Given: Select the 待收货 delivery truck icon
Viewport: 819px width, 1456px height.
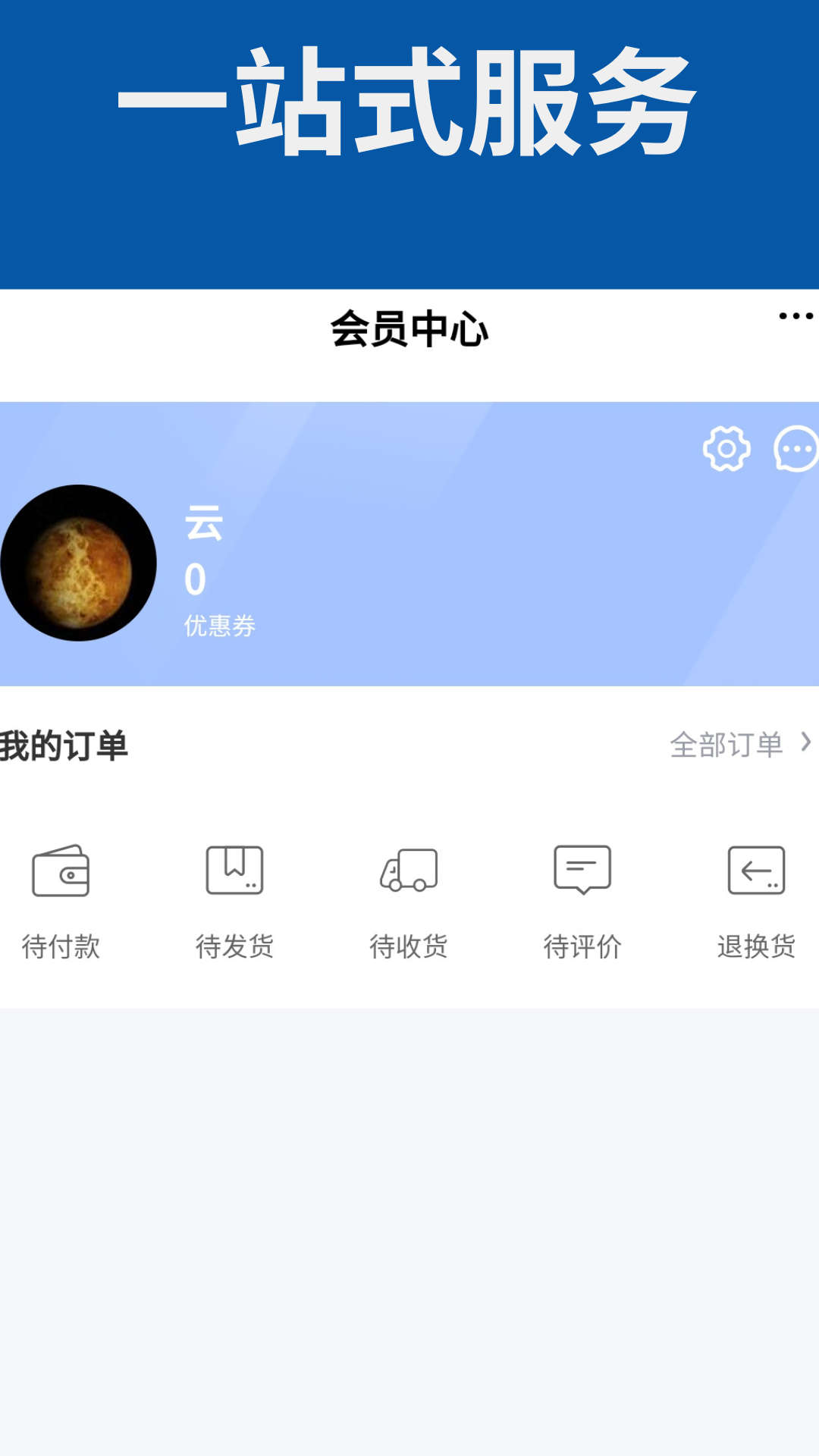Looking at the screenshot, I should [408, 871].
